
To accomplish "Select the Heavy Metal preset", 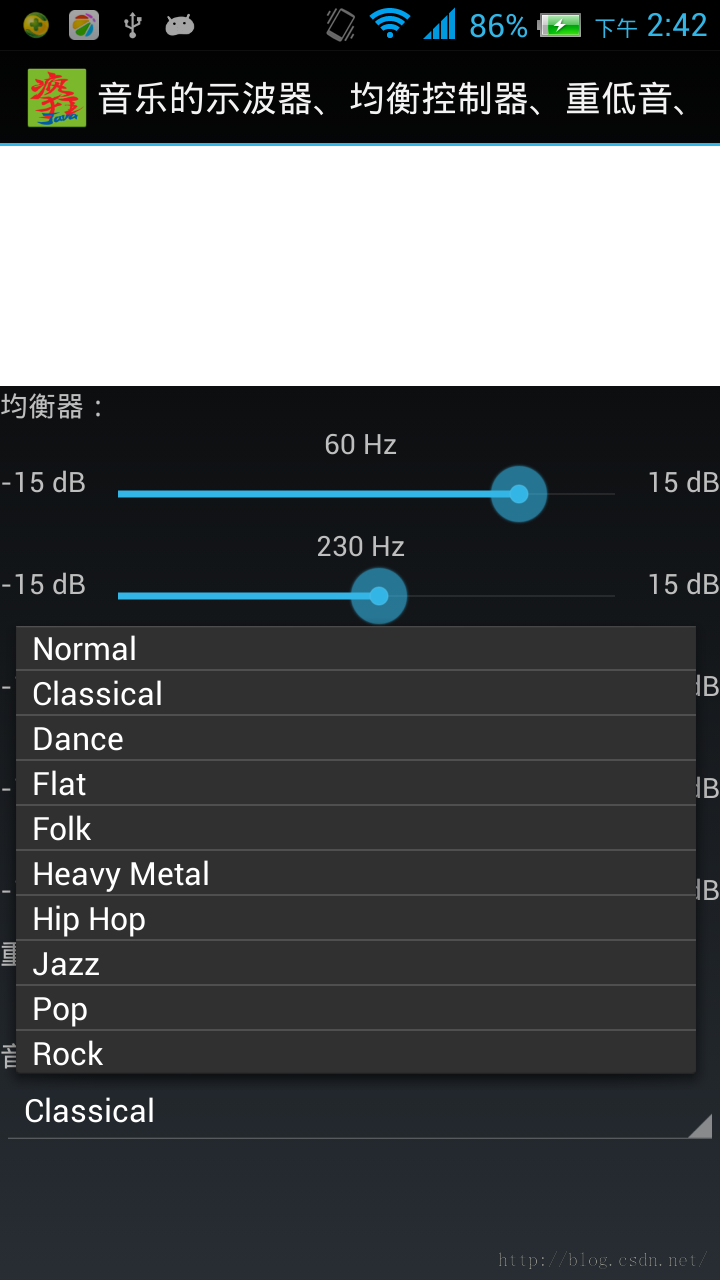I will (x=356, y=873).
